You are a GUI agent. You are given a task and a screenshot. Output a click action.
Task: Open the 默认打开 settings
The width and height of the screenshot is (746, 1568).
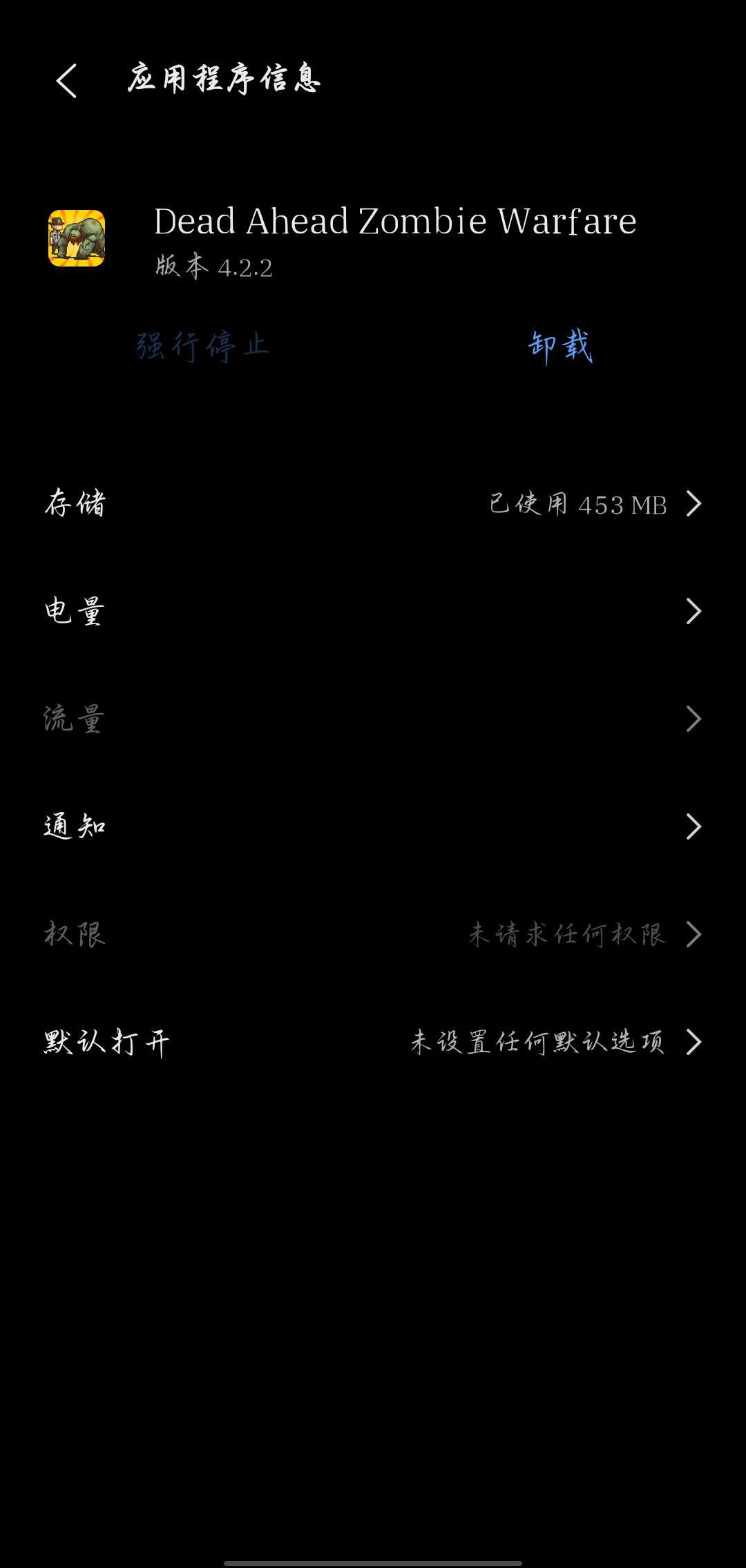(x=373, y=1042)
